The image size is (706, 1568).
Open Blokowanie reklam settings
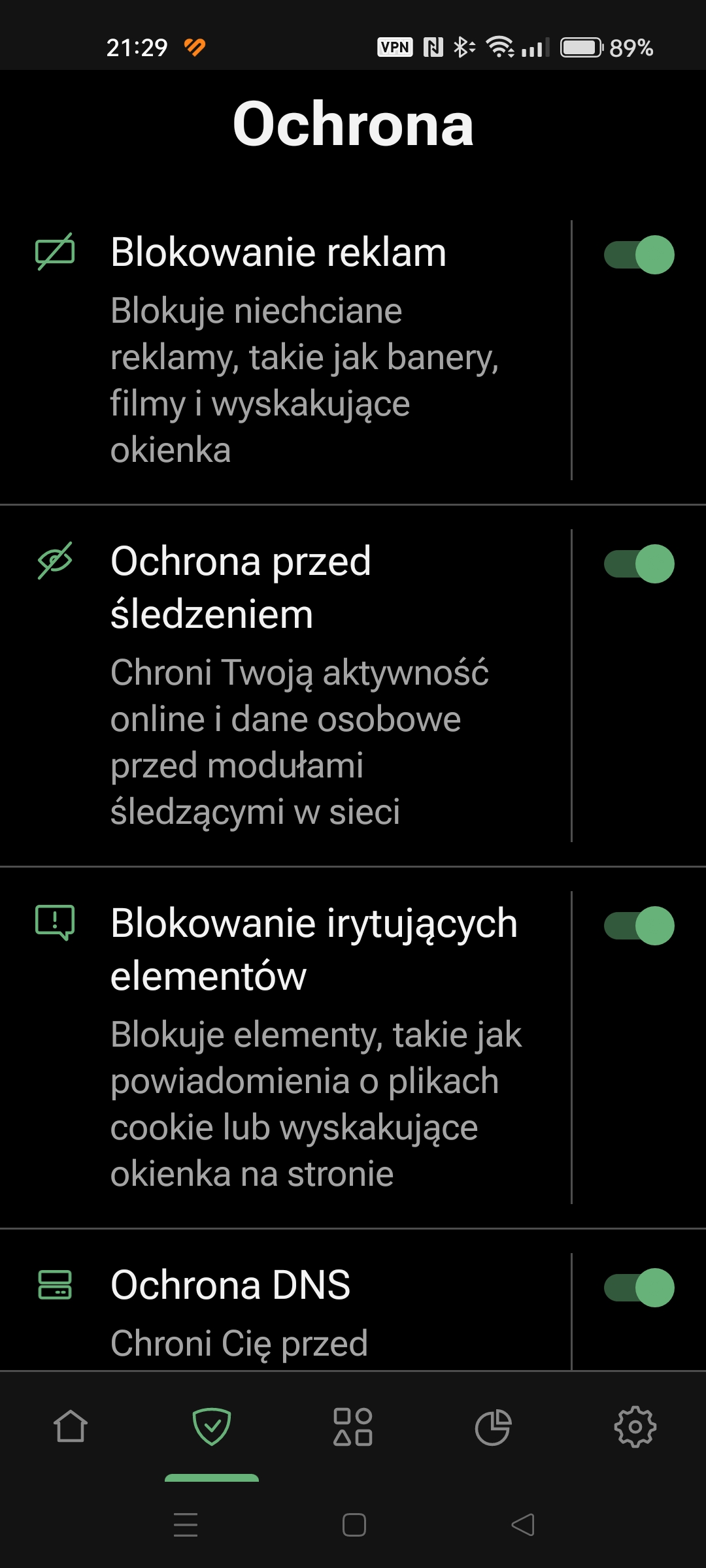click(x=285, y=350)
